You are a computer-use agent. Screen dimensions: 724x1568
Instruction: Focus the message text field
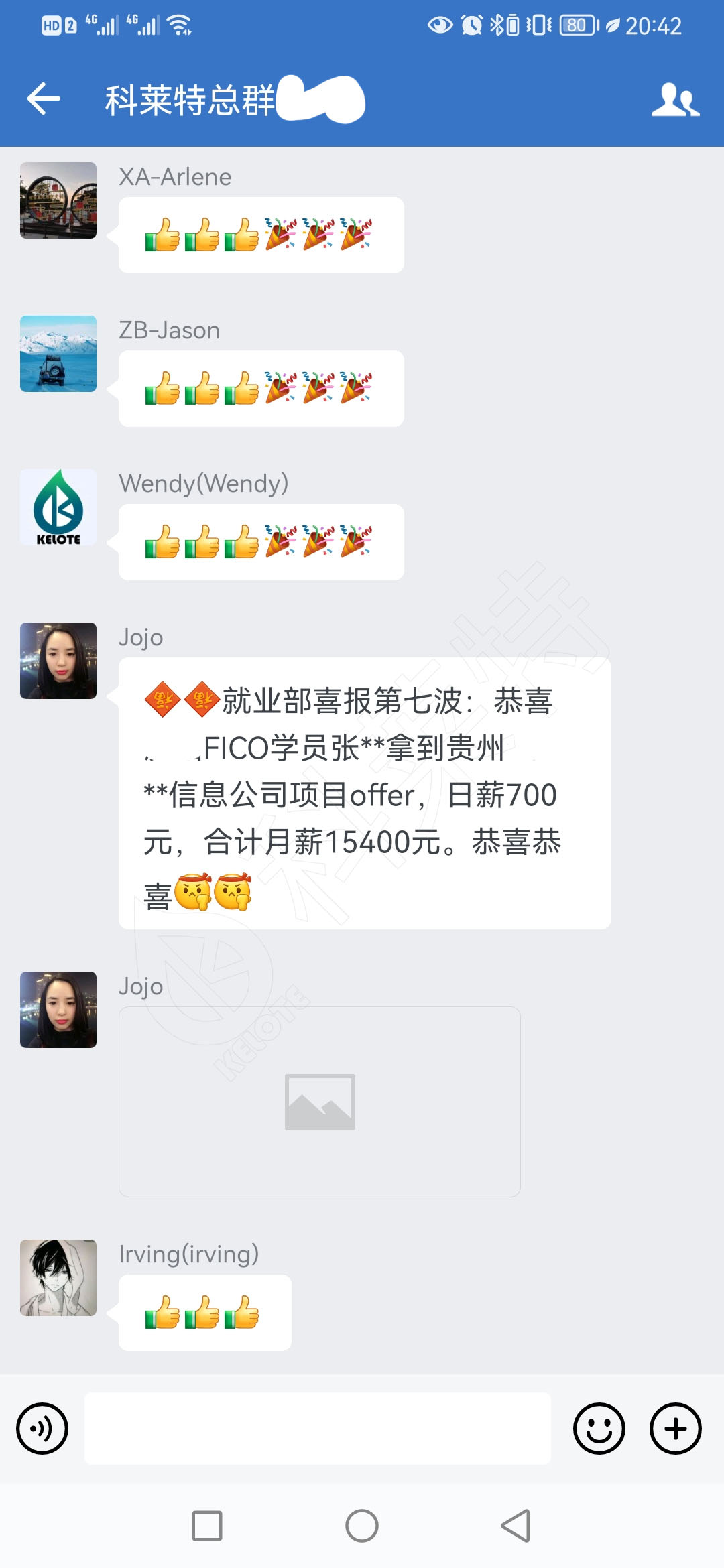pyautogui.click(x=317, y=1429)
